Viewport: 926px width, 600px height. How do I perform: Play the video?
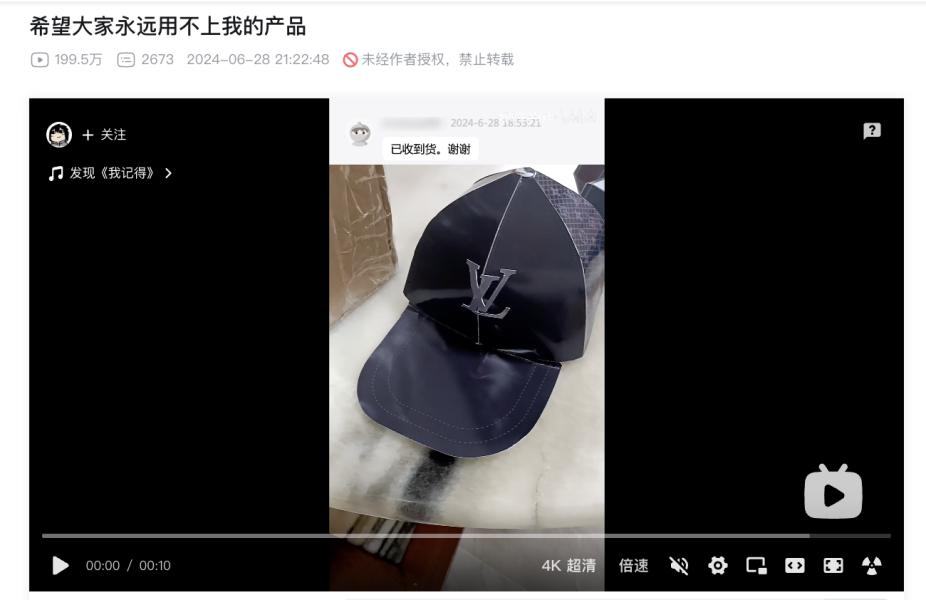[61, 566]
